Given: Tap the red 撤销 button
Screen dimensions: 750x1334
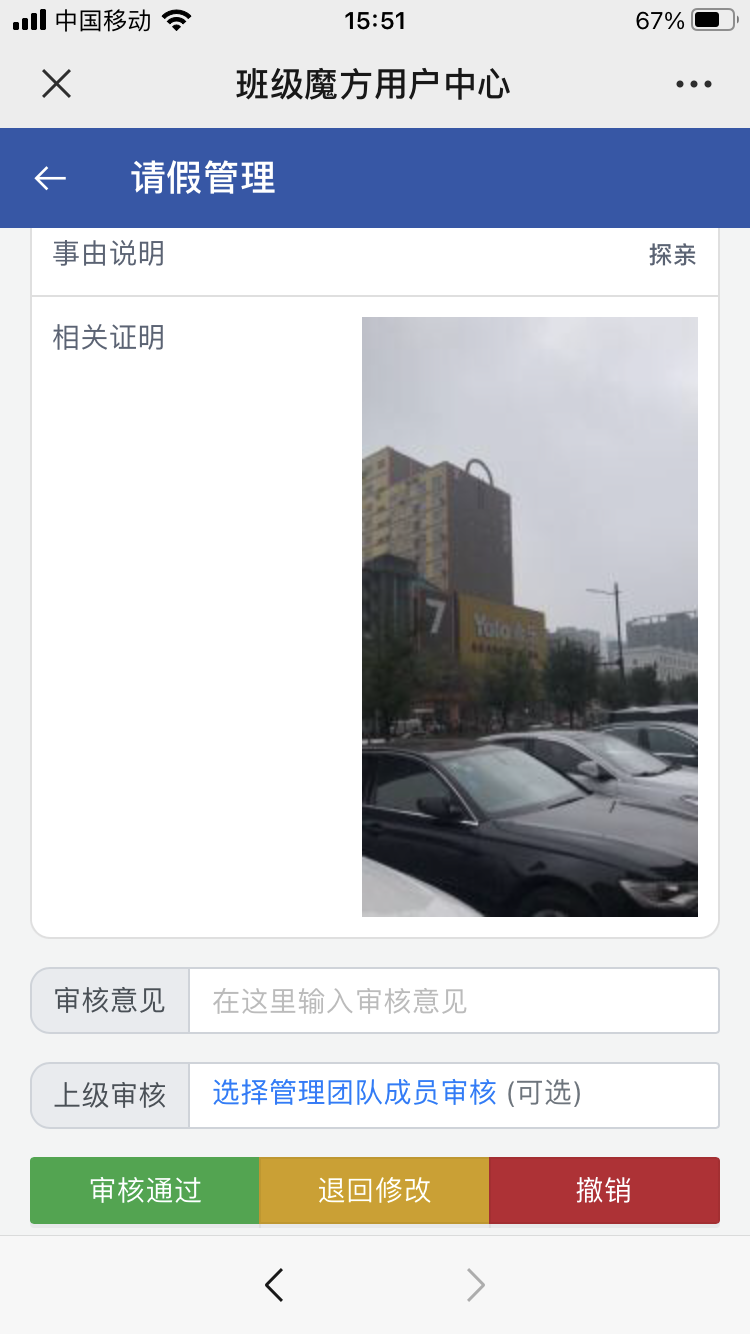Looking at the screenshot, I should pyautogui.click(x=604, y=1190).
